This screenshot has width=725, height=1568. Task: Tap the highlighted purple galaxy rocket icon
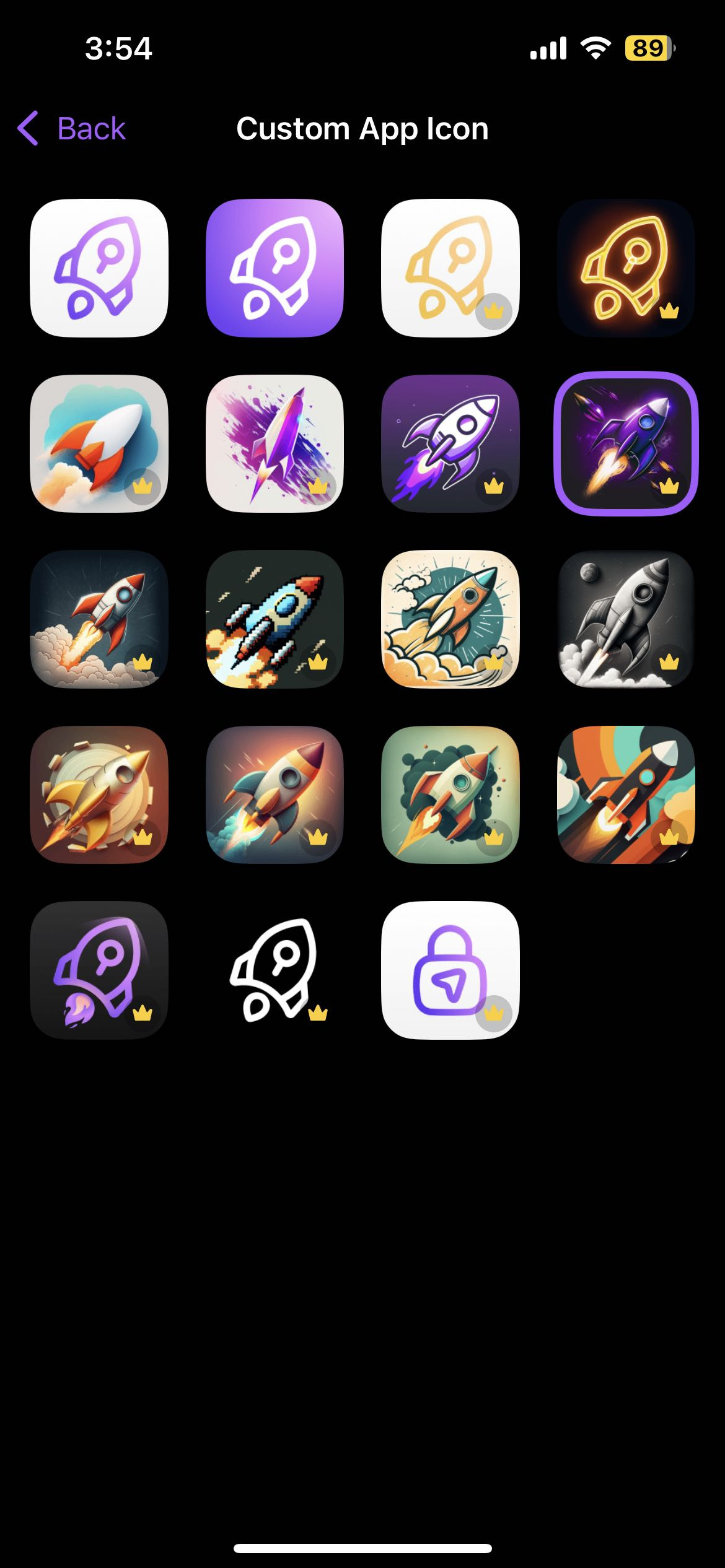click(x=626, y=443)
